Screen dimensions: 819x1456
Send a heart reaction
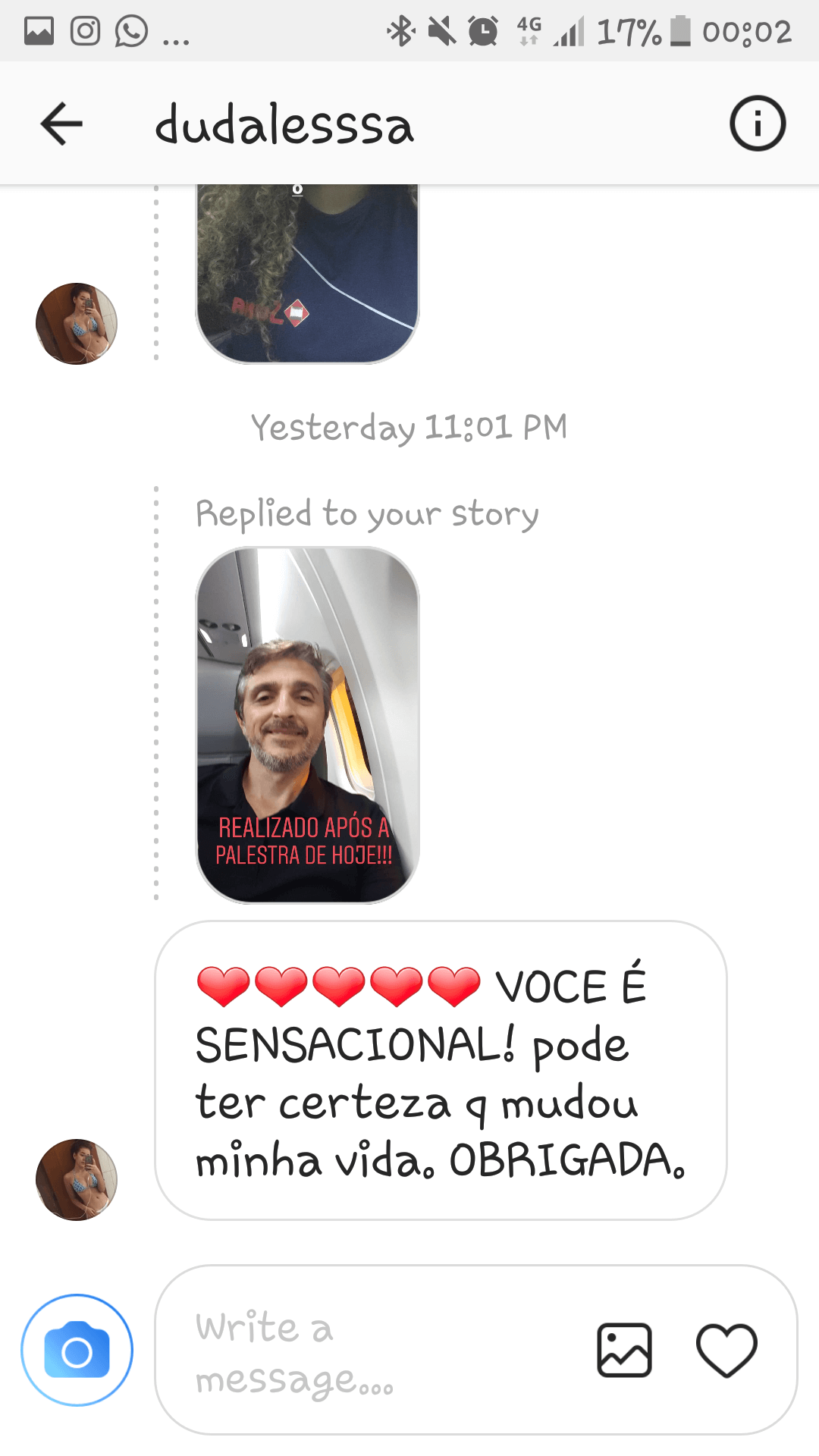[726, 1350]
